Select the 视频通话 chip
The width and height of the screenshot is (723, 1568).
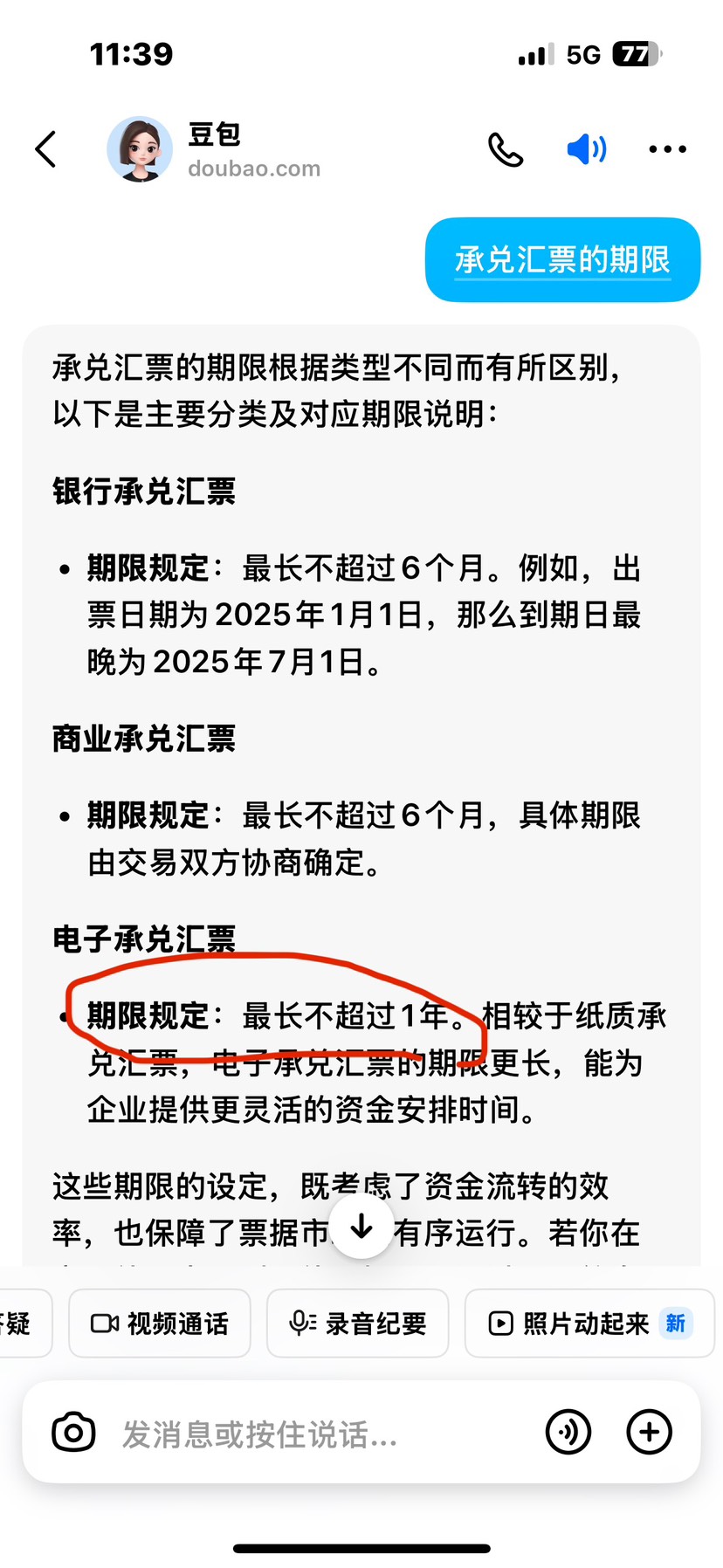click(160, 1324)
